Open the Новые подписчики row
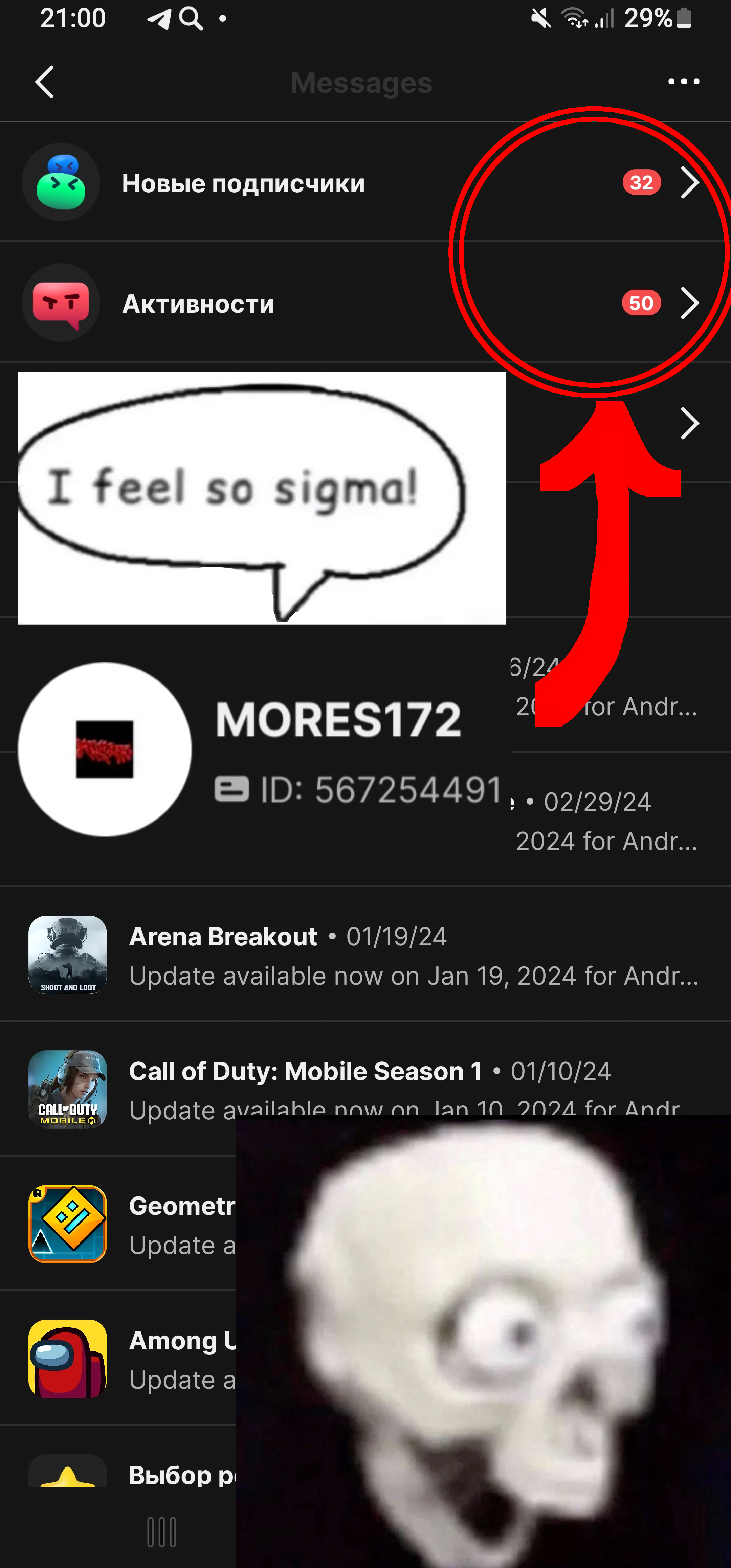 pos(243,183)
